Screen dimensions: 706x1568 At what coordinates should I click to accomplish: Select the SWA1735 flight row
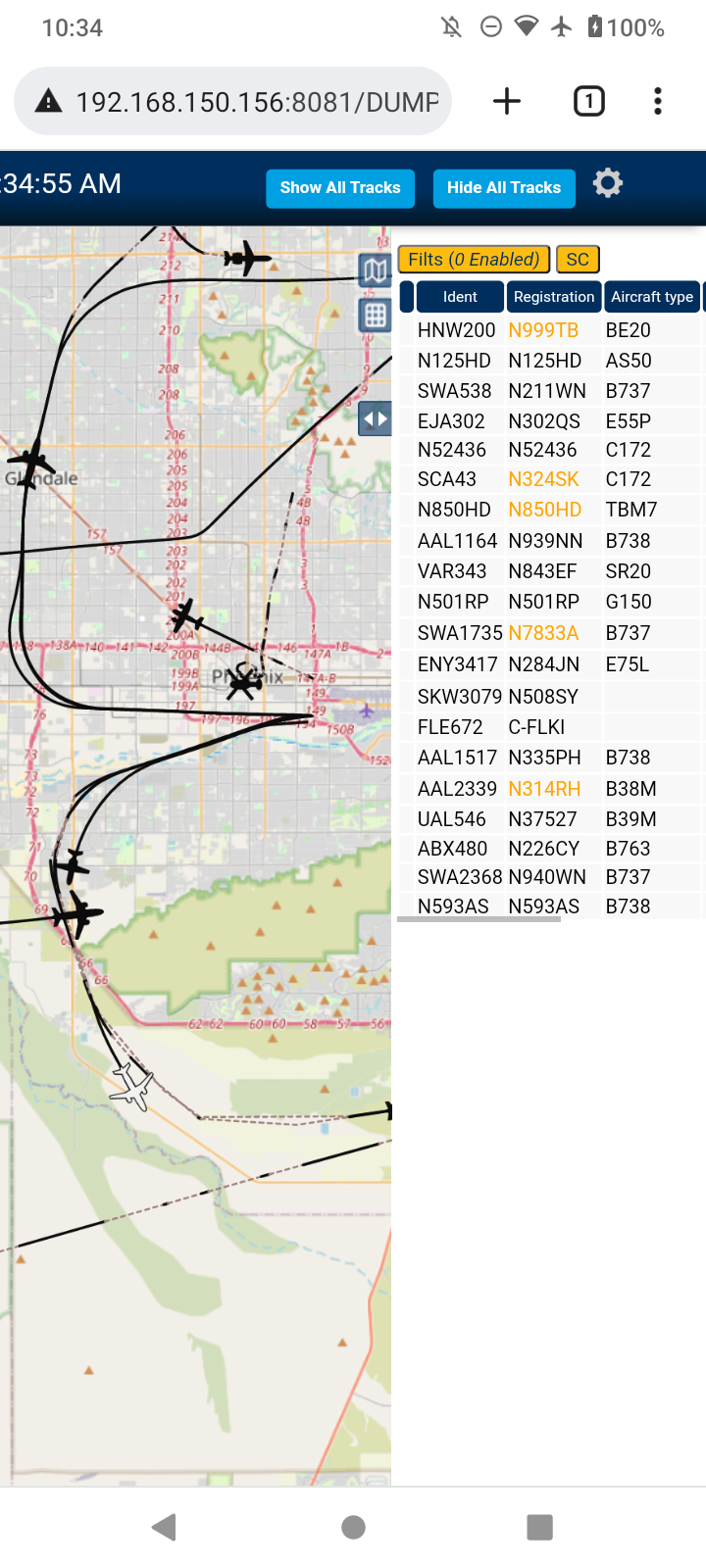(551, 633)
